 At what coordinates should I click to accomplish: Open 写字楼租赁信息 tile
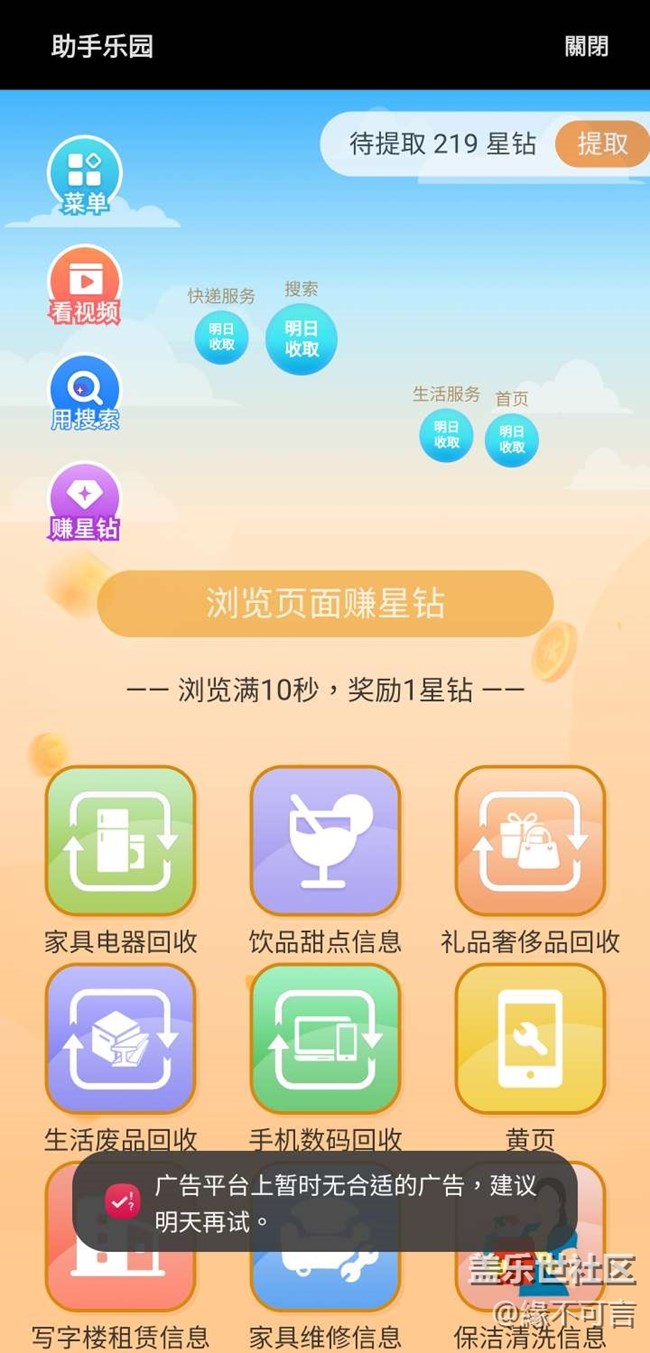coord(120,1280)
